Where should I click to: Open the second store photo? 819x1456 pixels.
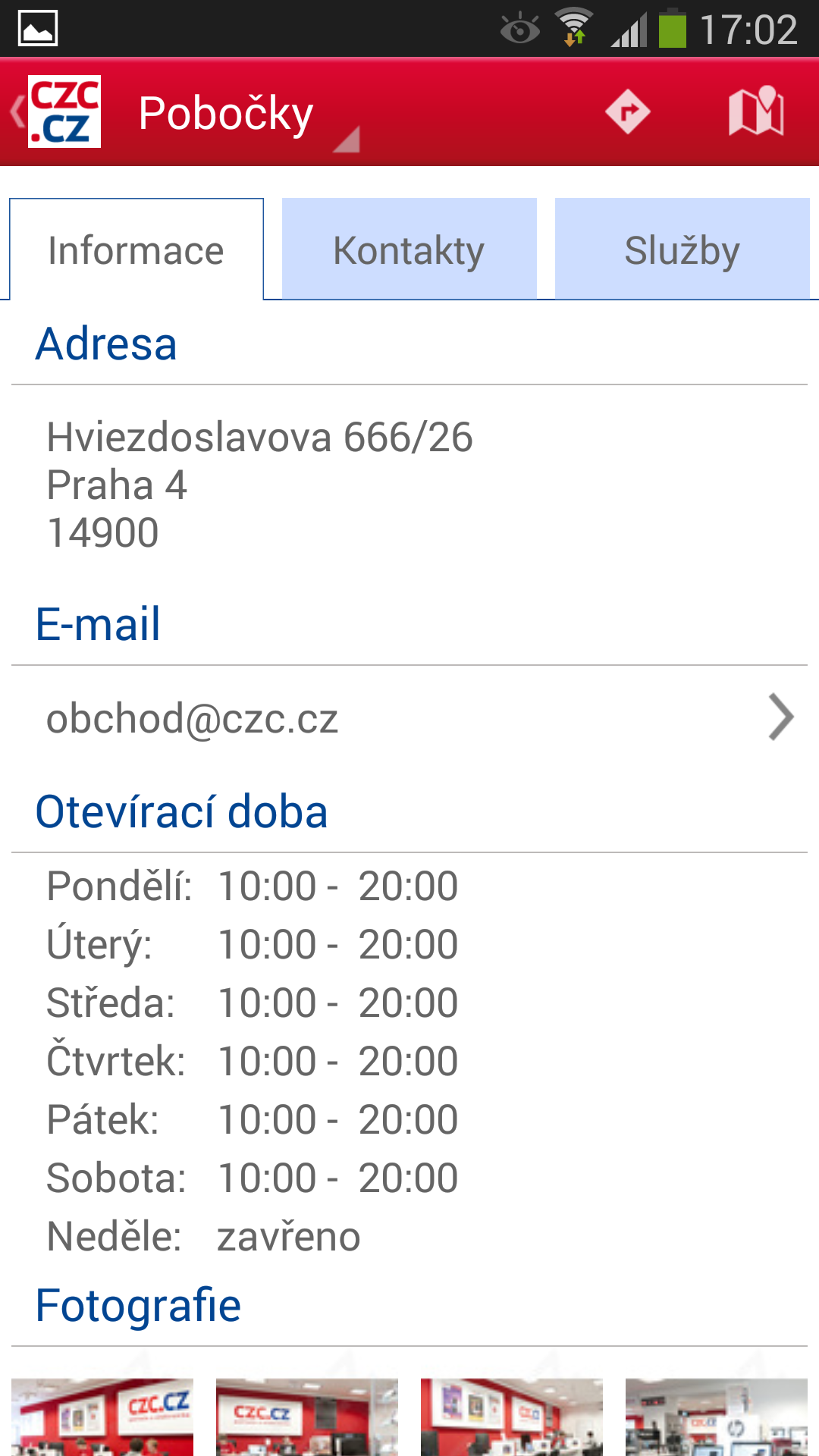(x=307, y=1417)
